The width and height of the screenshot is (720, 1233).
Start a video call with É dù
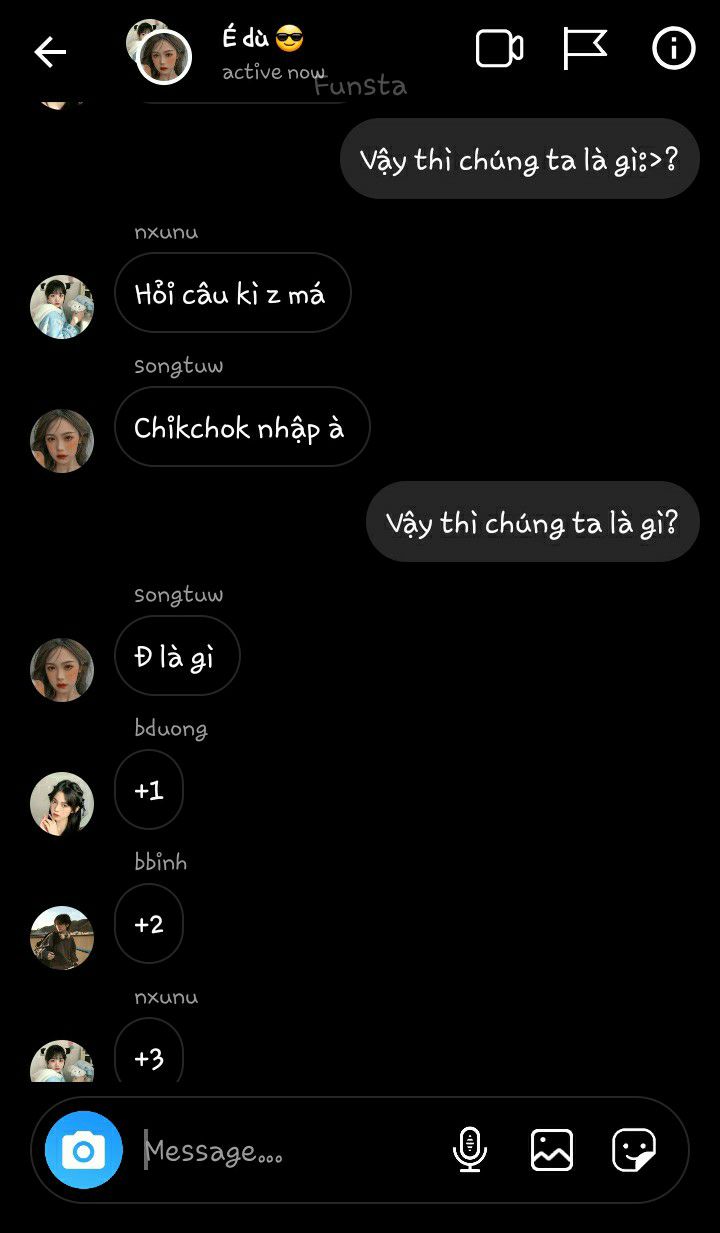(x=499, y=48)
